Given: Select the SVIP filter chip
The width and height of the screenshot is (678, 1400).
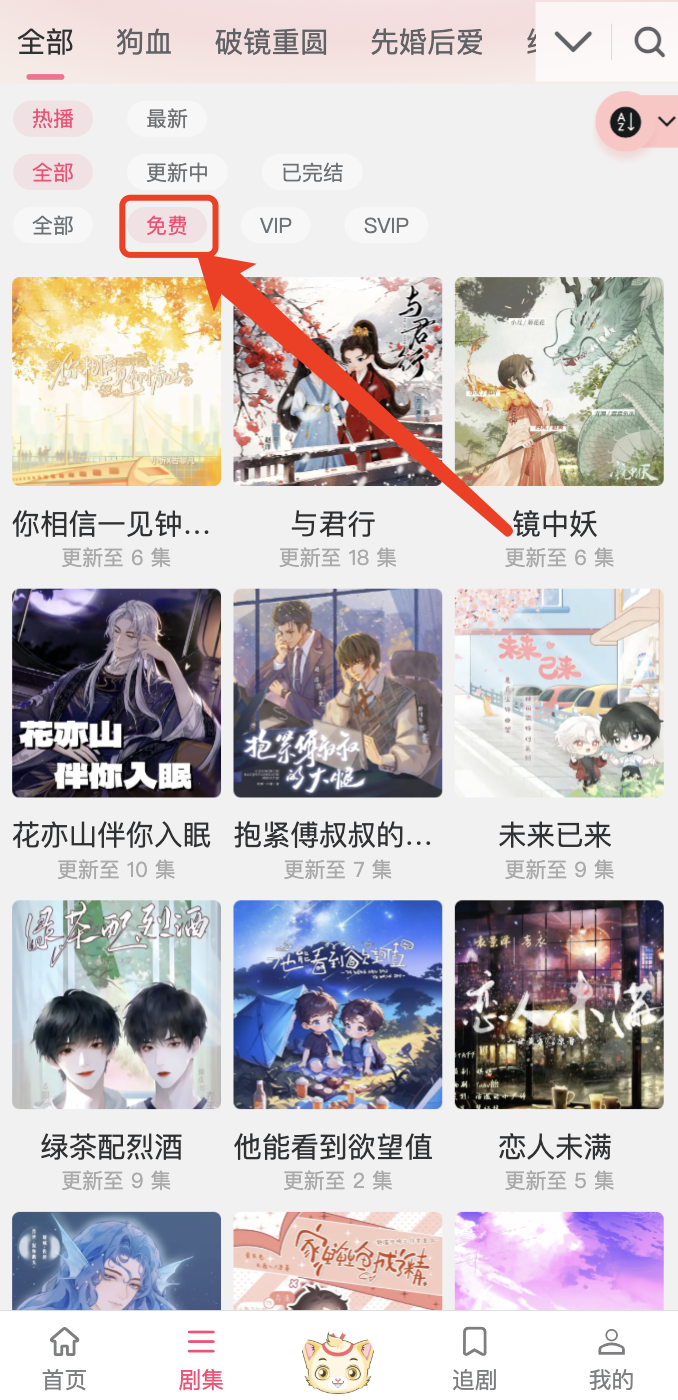Looking at the screenshot, I should (386, 225).
